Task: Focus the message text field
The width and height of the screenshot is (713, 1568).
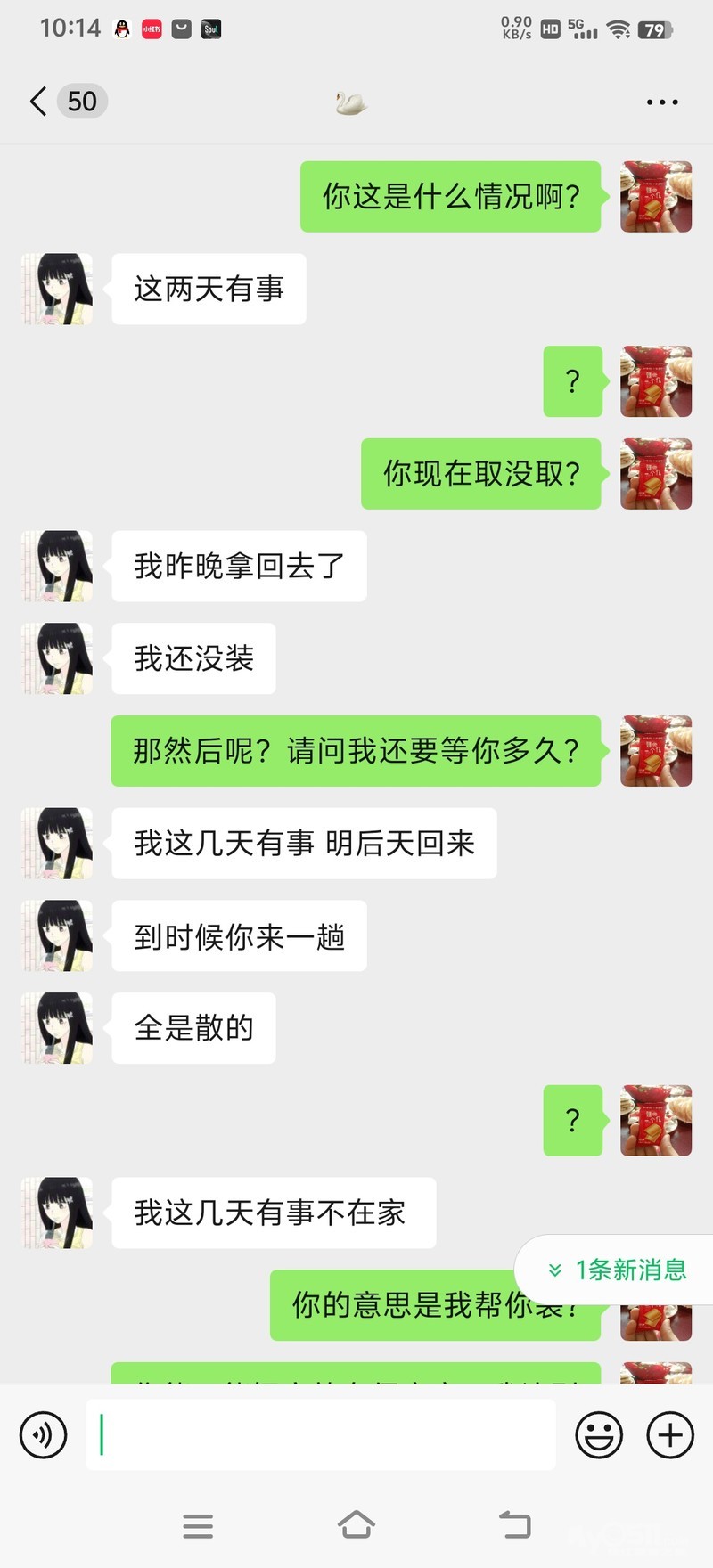Action: [321, 1435]
